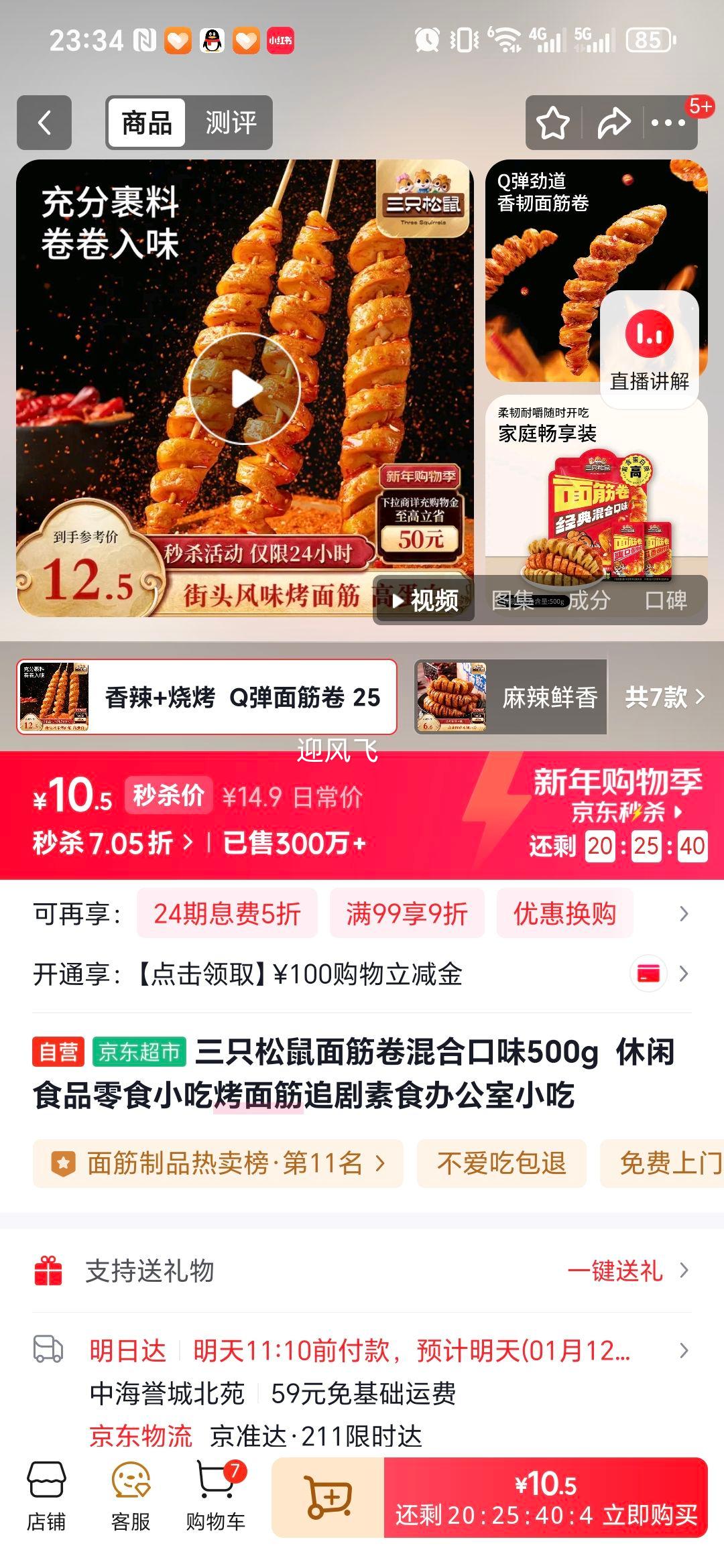
Task: Play the product video
Action: (x=246, y=387)
